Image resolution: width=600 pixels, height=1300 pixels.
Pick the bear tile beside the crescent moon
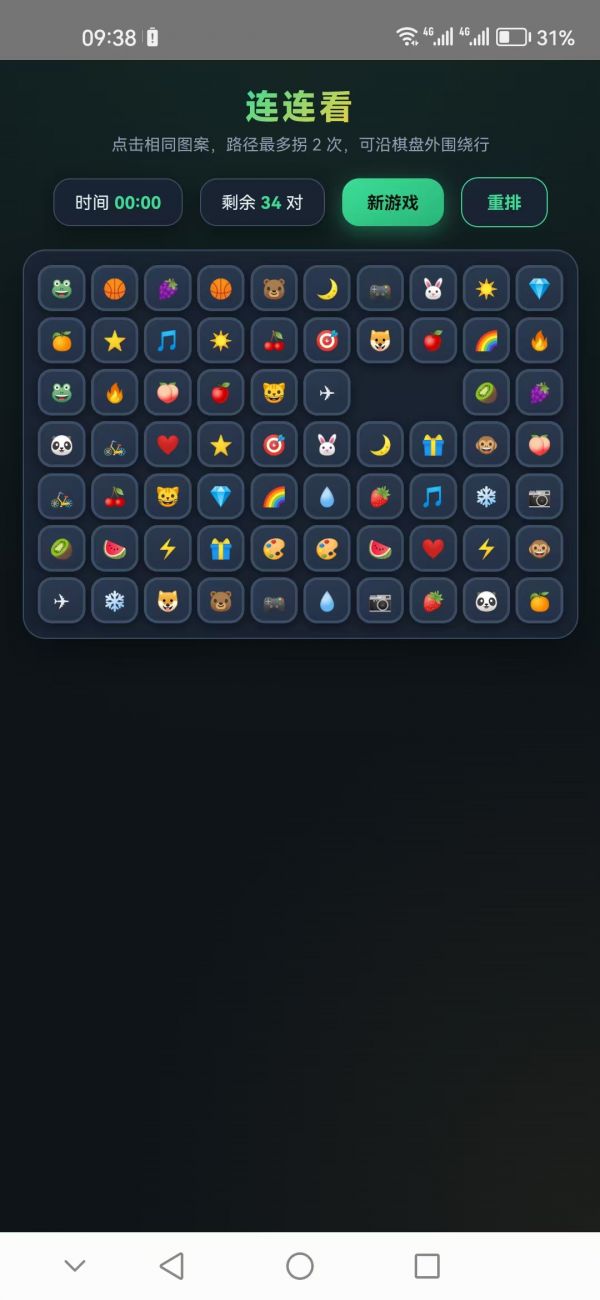pyautogui.click(x=274, y=288)
